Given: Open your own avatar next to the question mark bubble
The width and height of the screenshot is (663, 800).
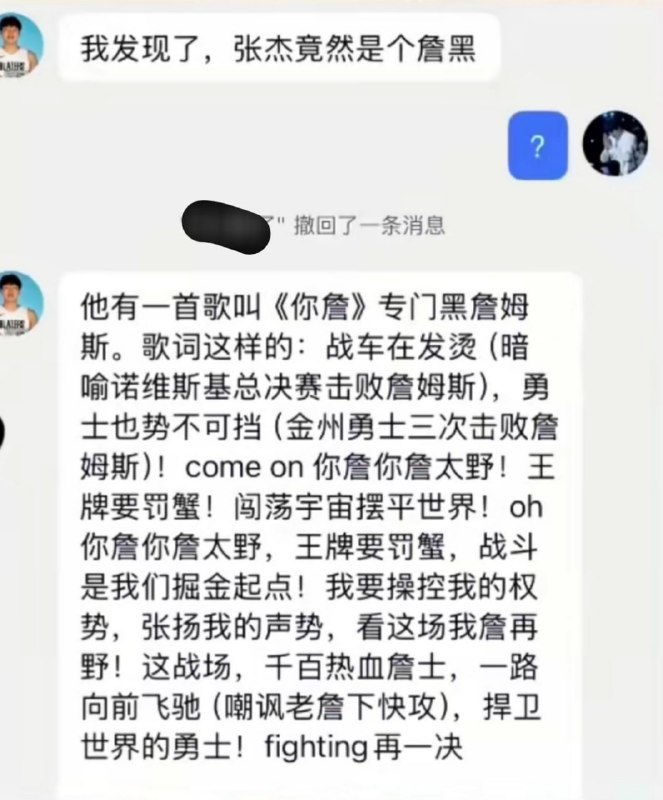Looking at the screenshot, I should coord(615,144).
